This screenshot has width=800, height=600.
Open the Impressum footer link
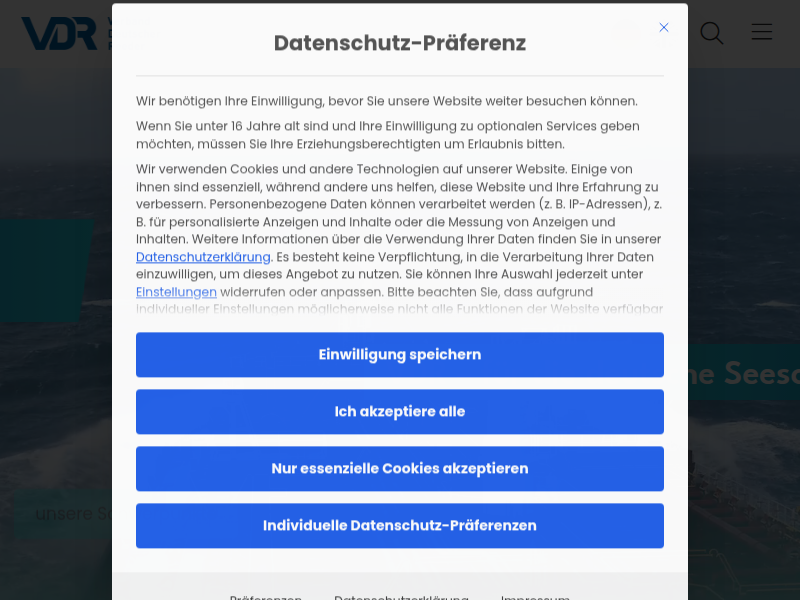[535, 597]
